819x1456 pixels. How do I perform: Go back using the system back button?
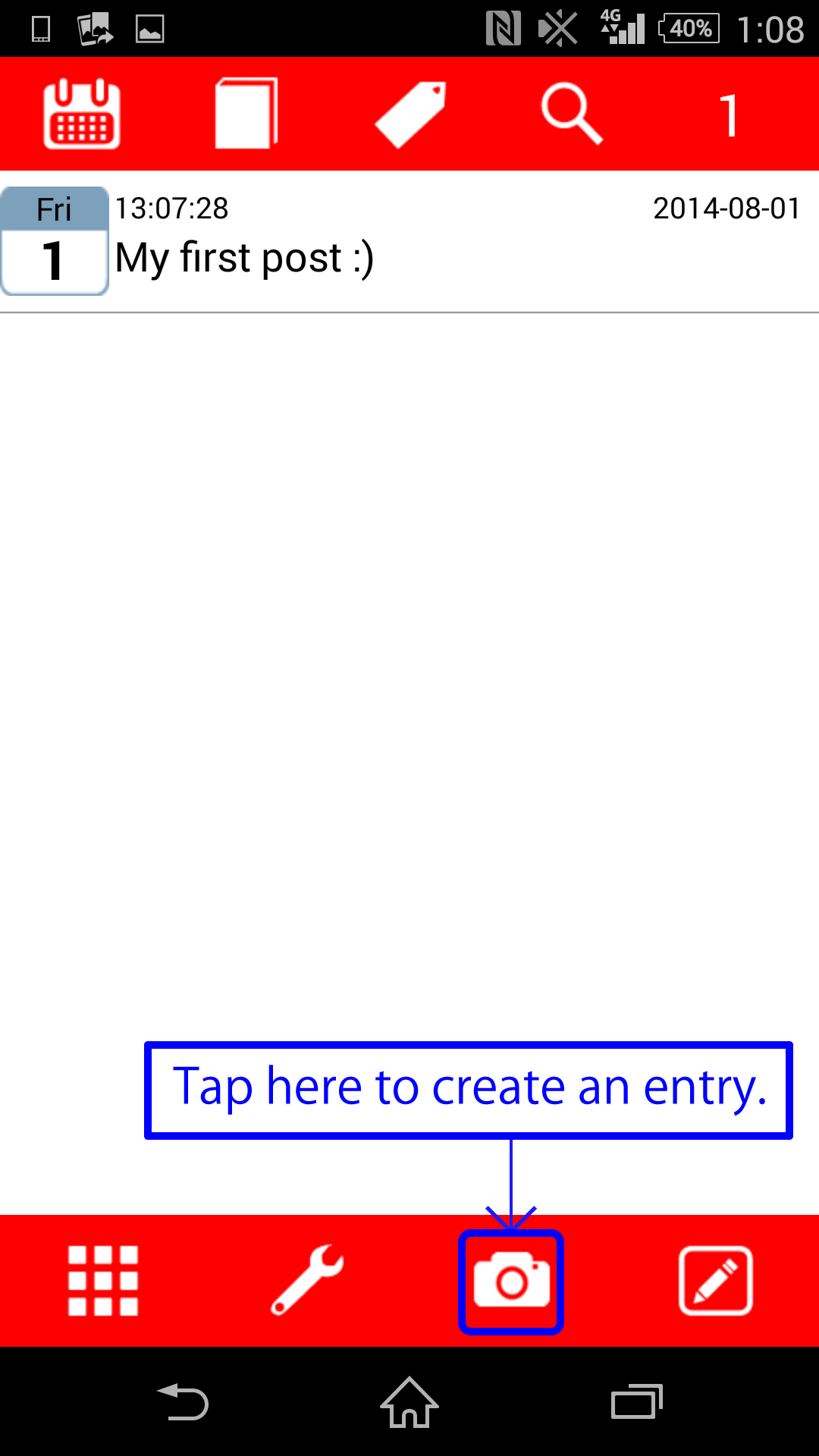[183, 1401]
